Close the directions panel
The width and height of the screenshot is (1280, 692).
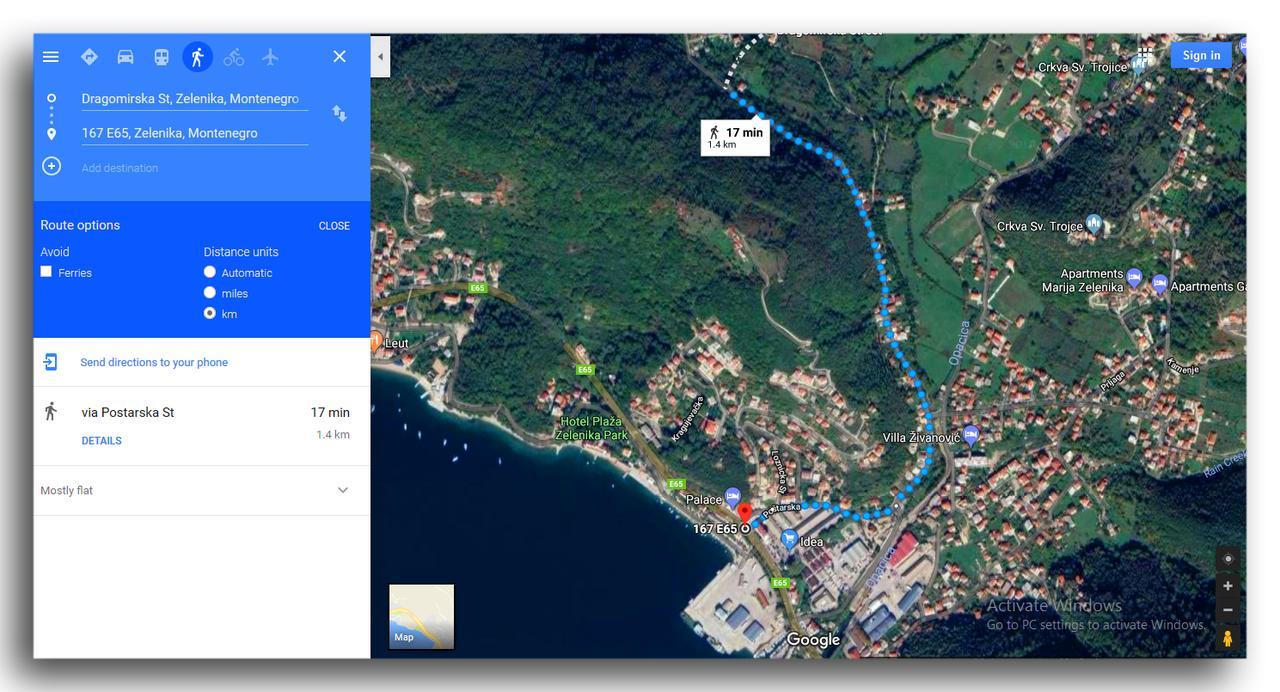coord(339,57)
